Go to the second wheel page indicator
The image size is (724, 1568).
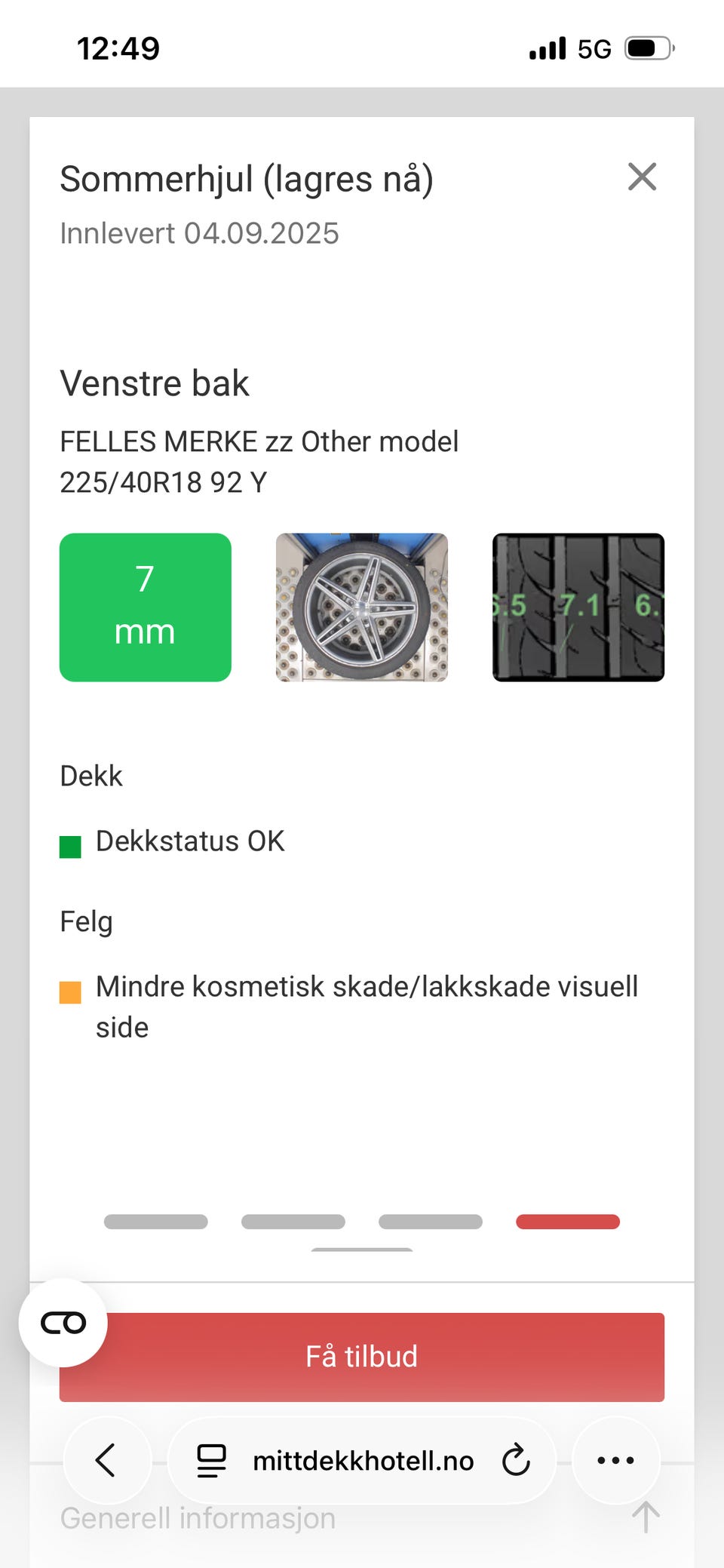point(293,1222)
